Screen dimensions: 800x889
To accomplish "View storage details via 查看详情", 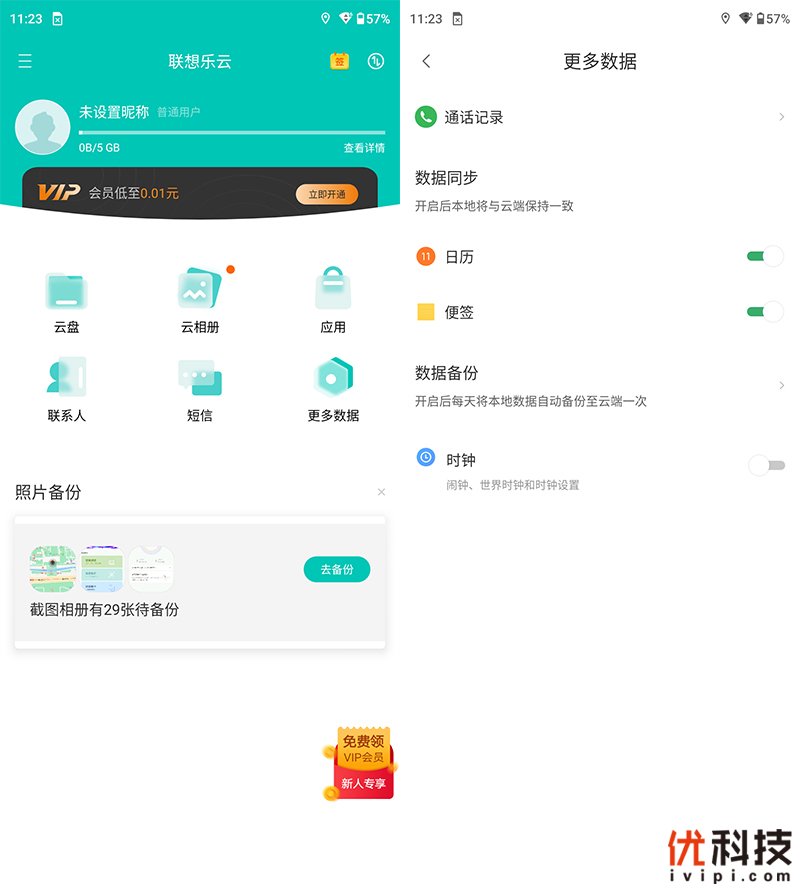I will 364,148.
